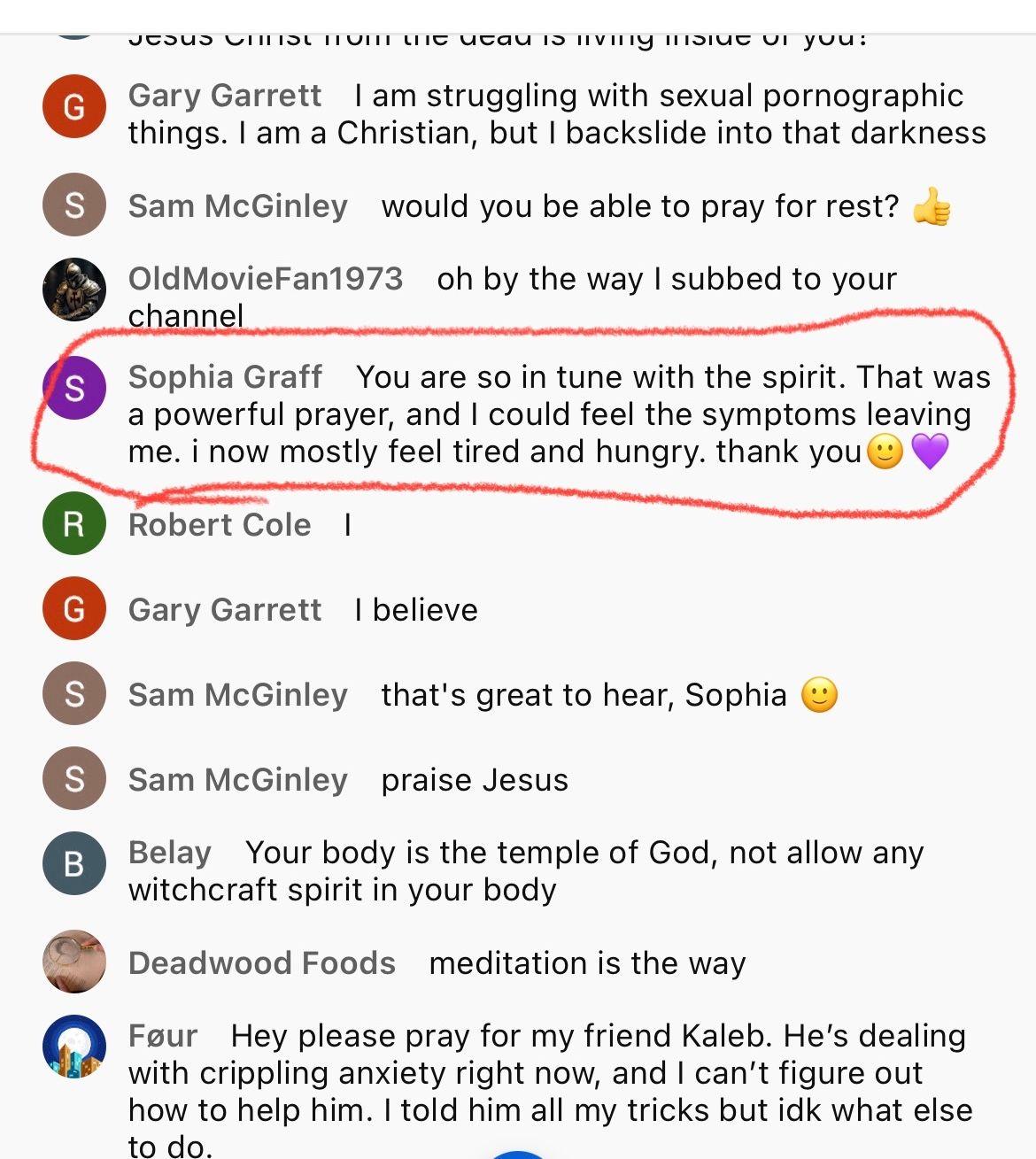The width and height of the screenshot is (1036, 1159).
Task: Open Gary Garrett's struggling message
Action: (558, 114)
